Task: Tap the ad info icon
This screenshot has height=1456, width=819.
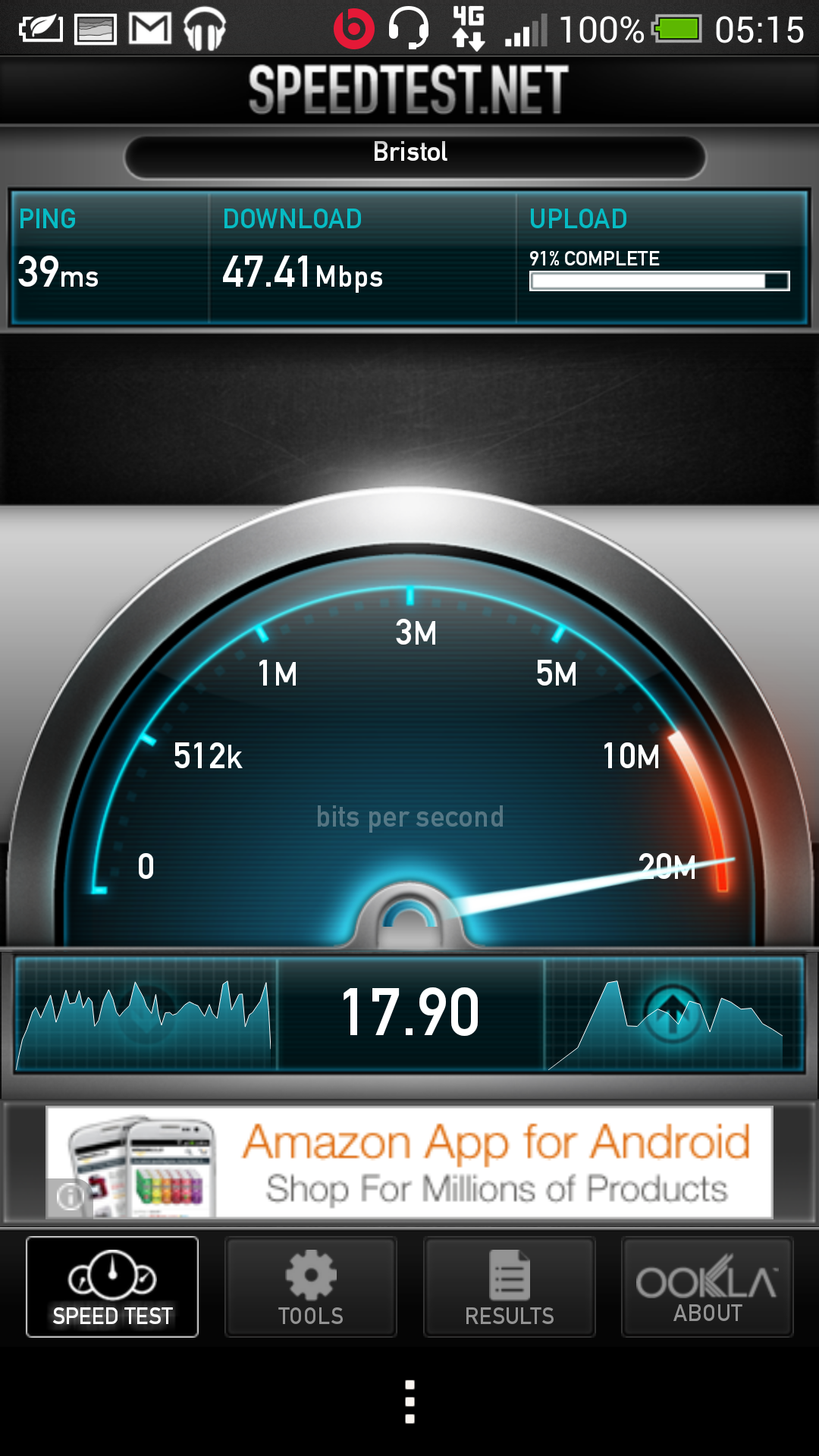Action: point(70,1197)
